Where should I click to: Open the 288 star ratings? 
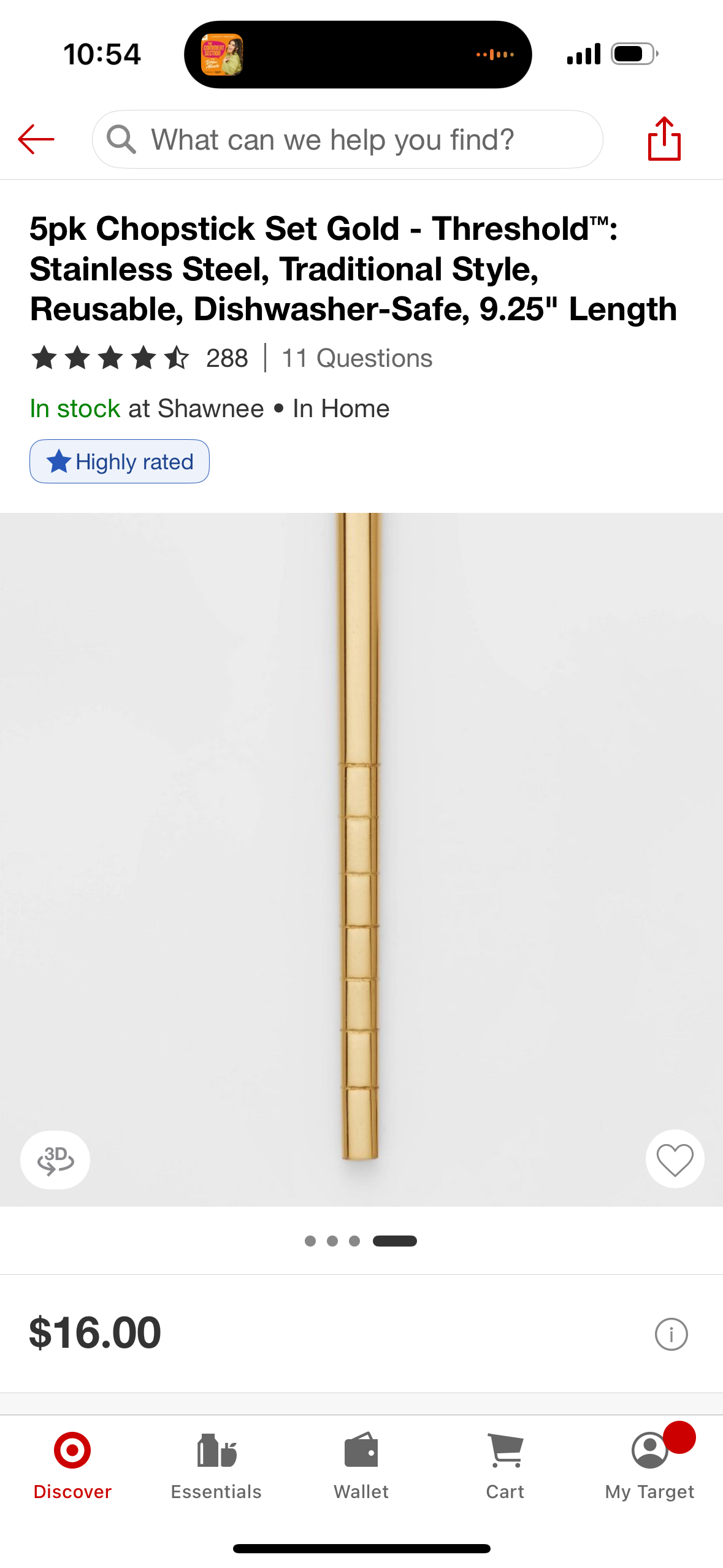[140, 358]
